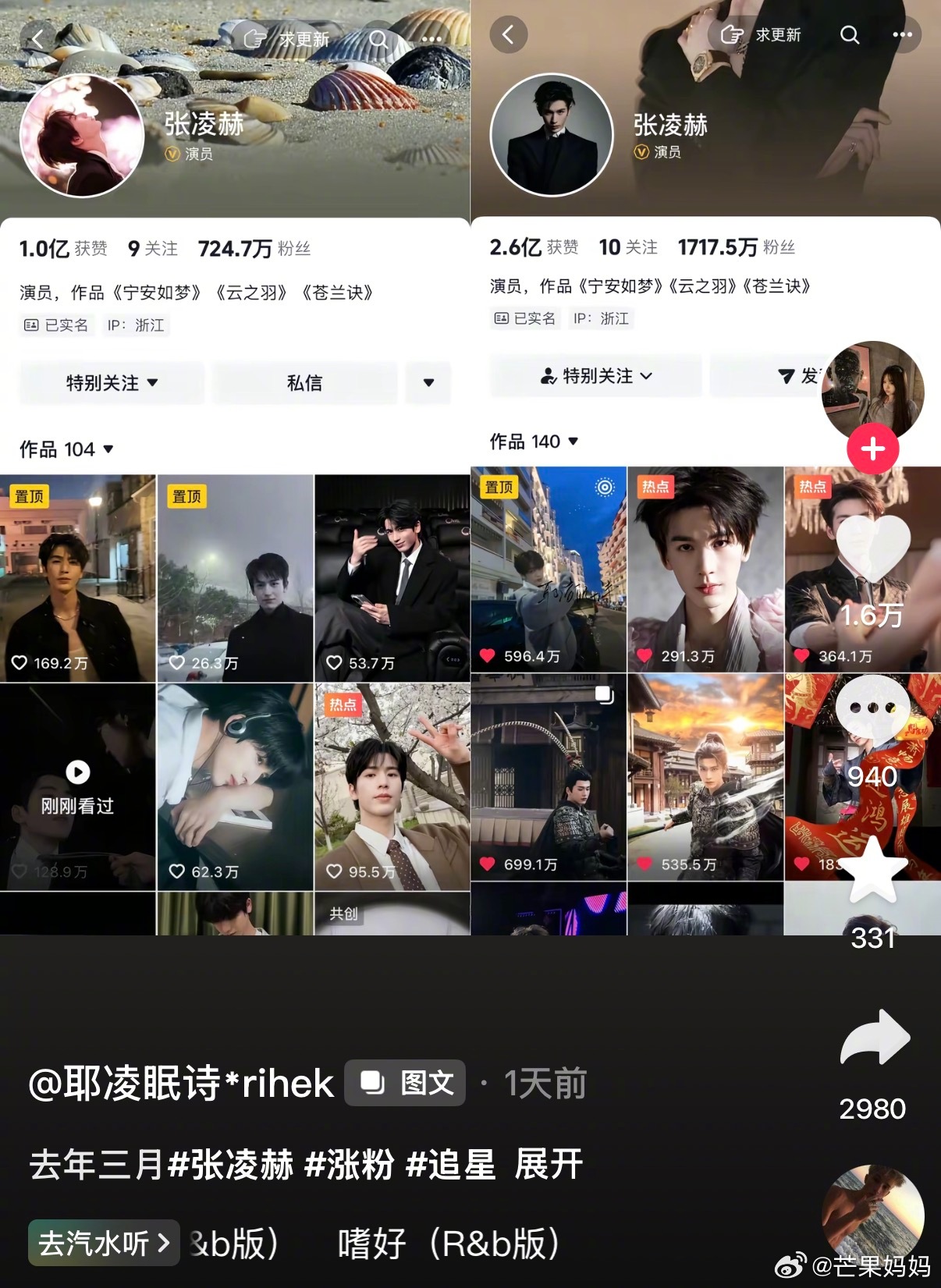Expand the 作品 104 sort dropdown

point(108,449)
